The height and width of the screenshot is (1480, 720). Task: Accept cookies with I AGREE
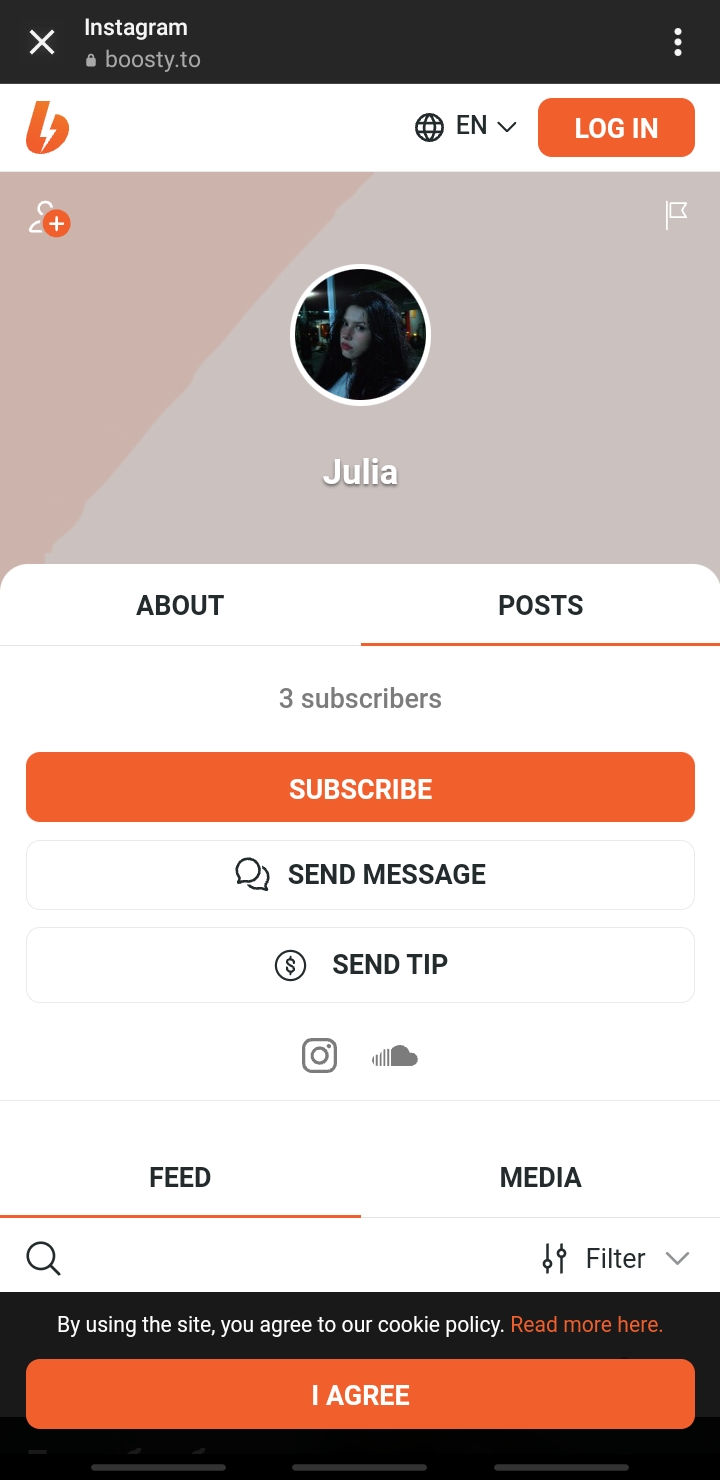(360, 1395)
